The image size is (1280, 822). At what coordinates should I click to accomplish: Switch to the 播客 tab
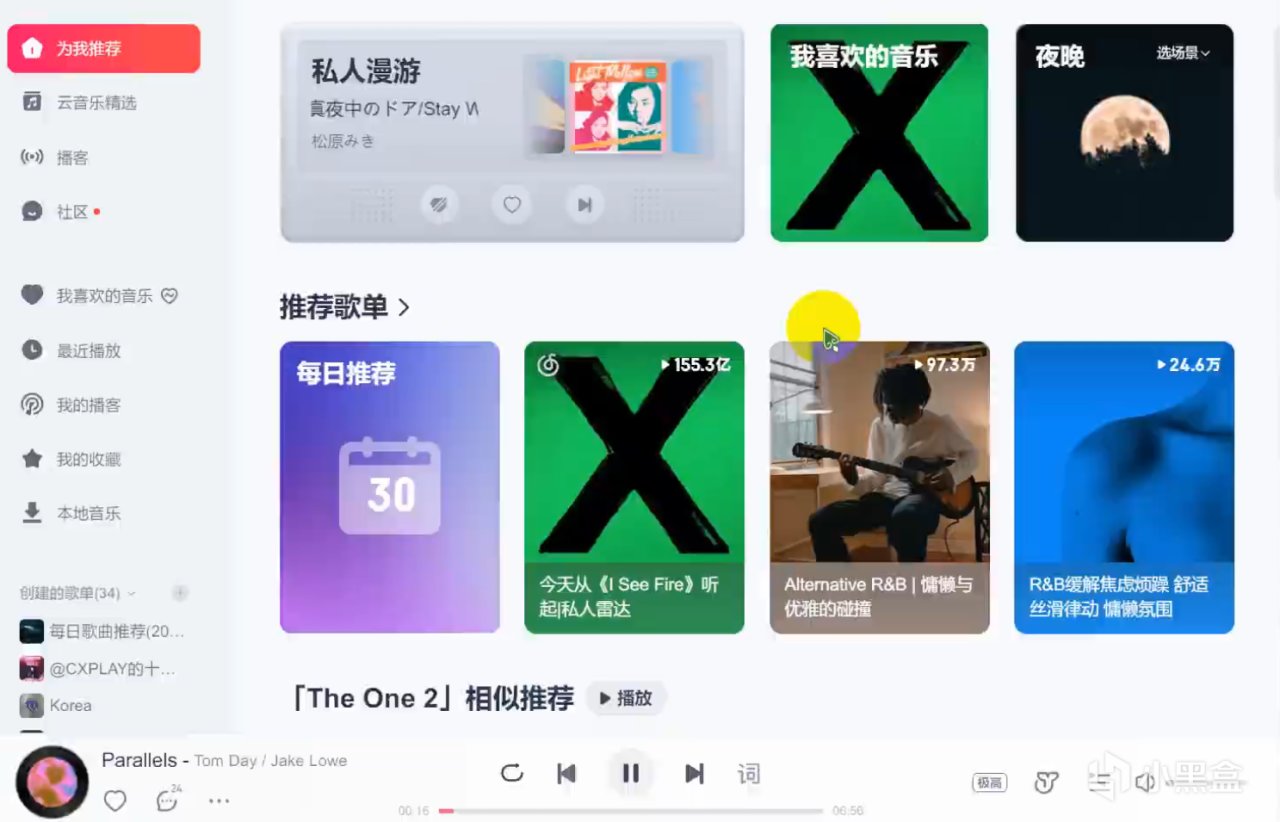click(72, 157)
